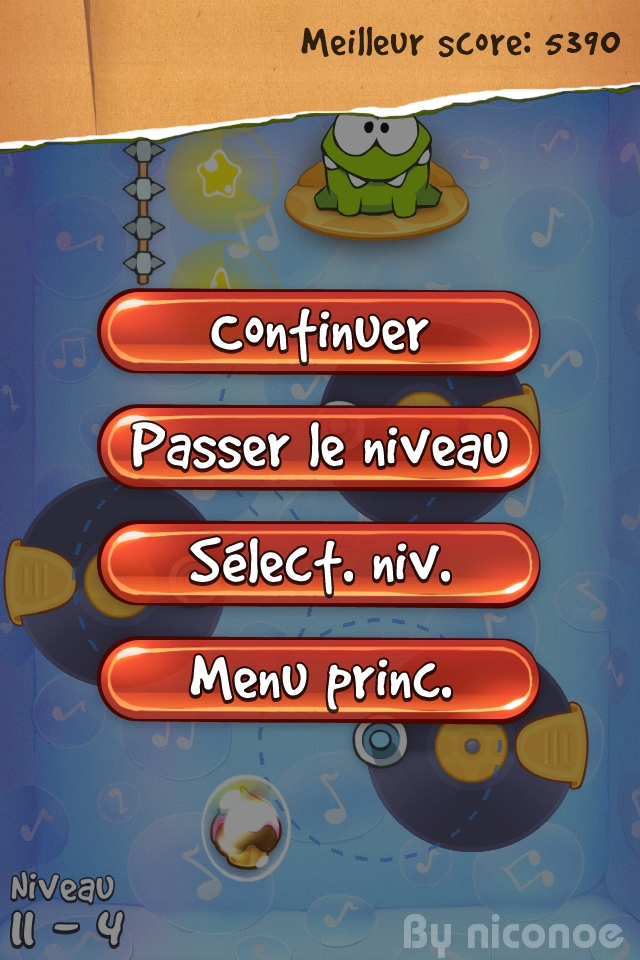Tap the Continuer button to resume

point(319,332)
